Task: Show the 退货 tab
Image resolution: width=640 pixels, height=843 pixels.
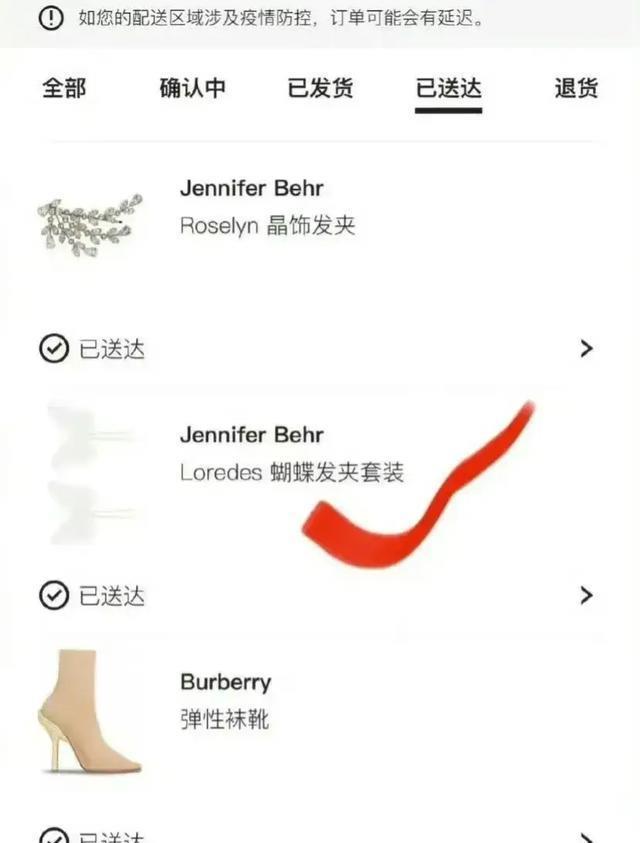Action: click(x=576, y=88)
